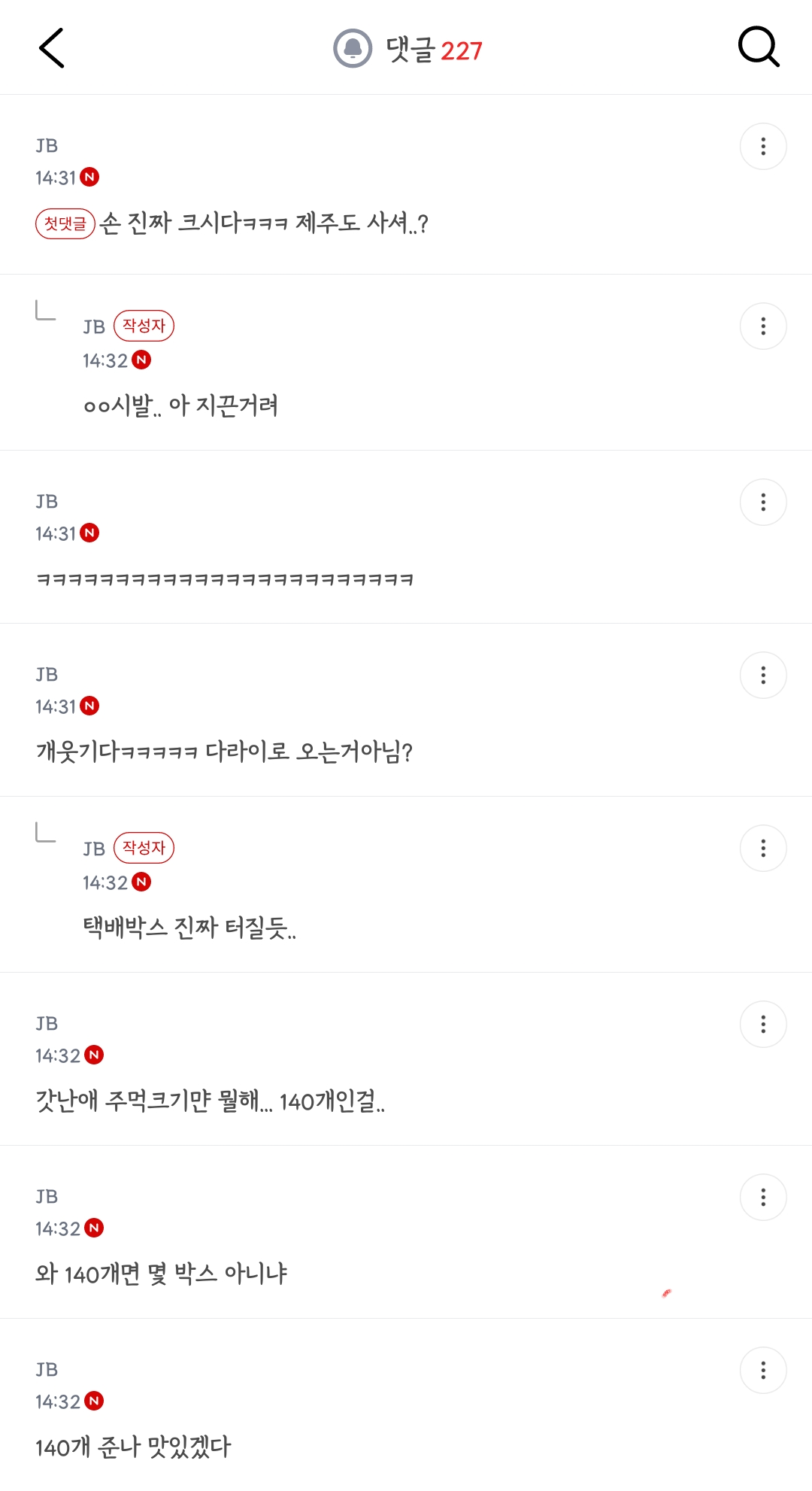
Task: Open options on the '와 140개면' comment
Action: pos(763,1196)
